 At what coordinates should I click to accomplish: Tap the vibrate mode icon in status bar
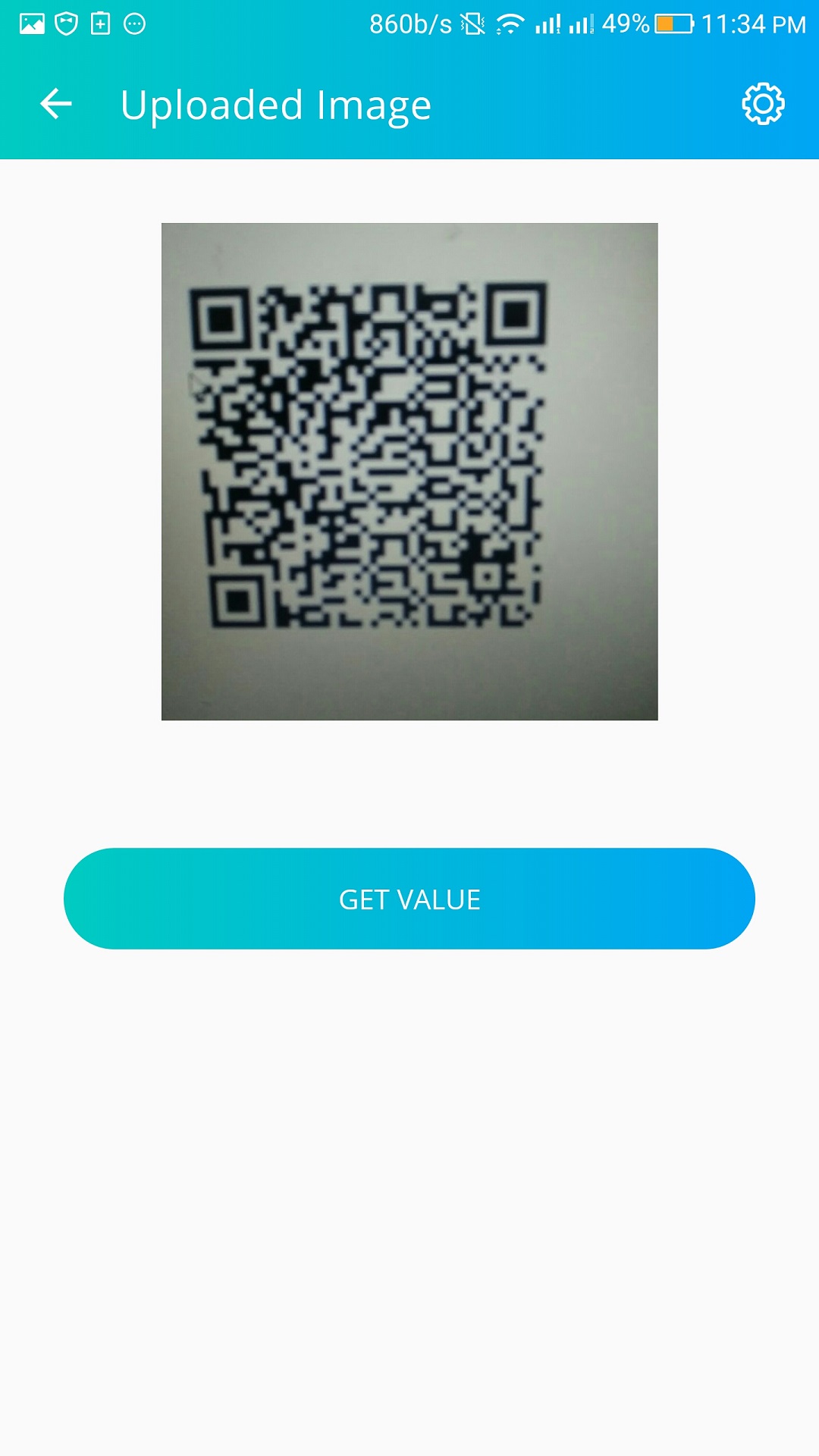tap(472, 23)
